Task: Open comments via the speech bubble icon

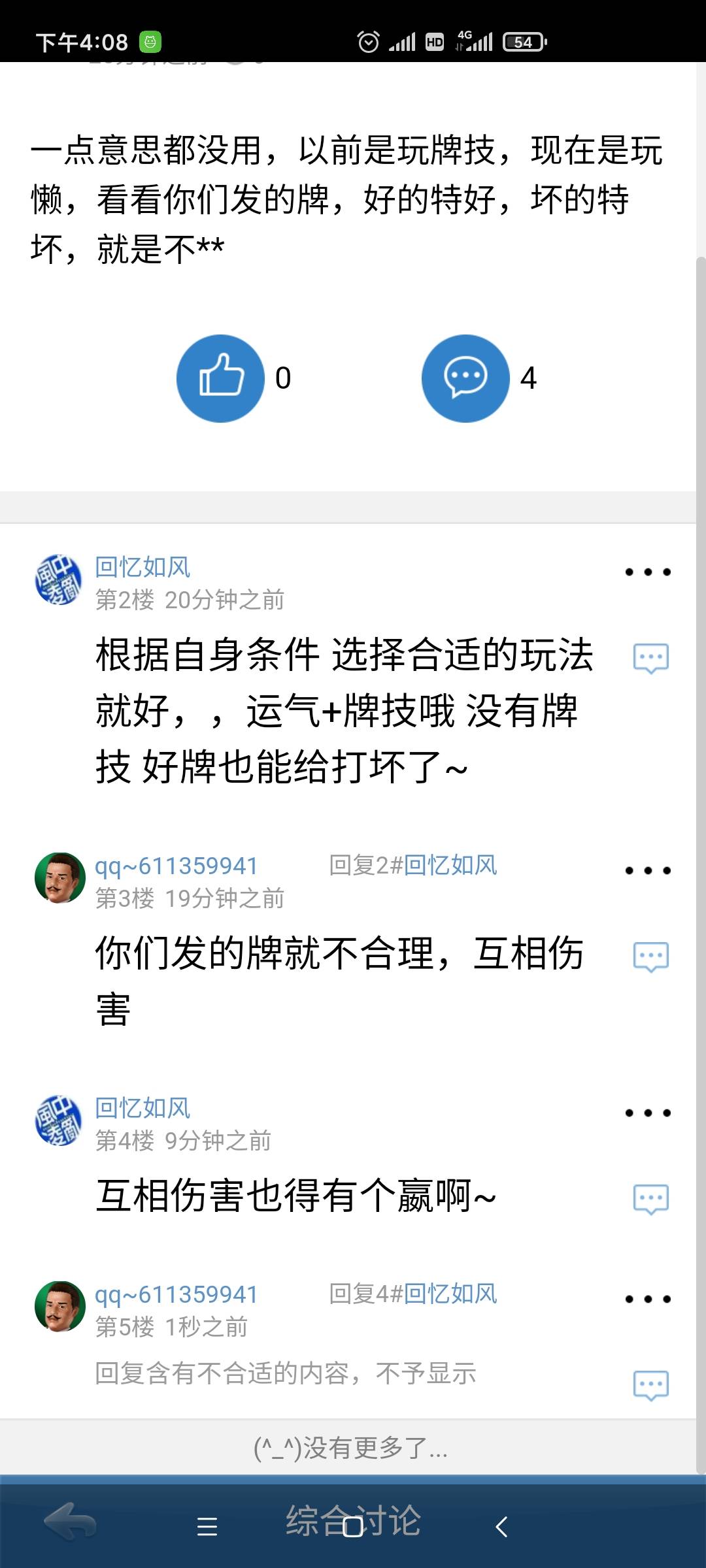Action: [465, 379]
